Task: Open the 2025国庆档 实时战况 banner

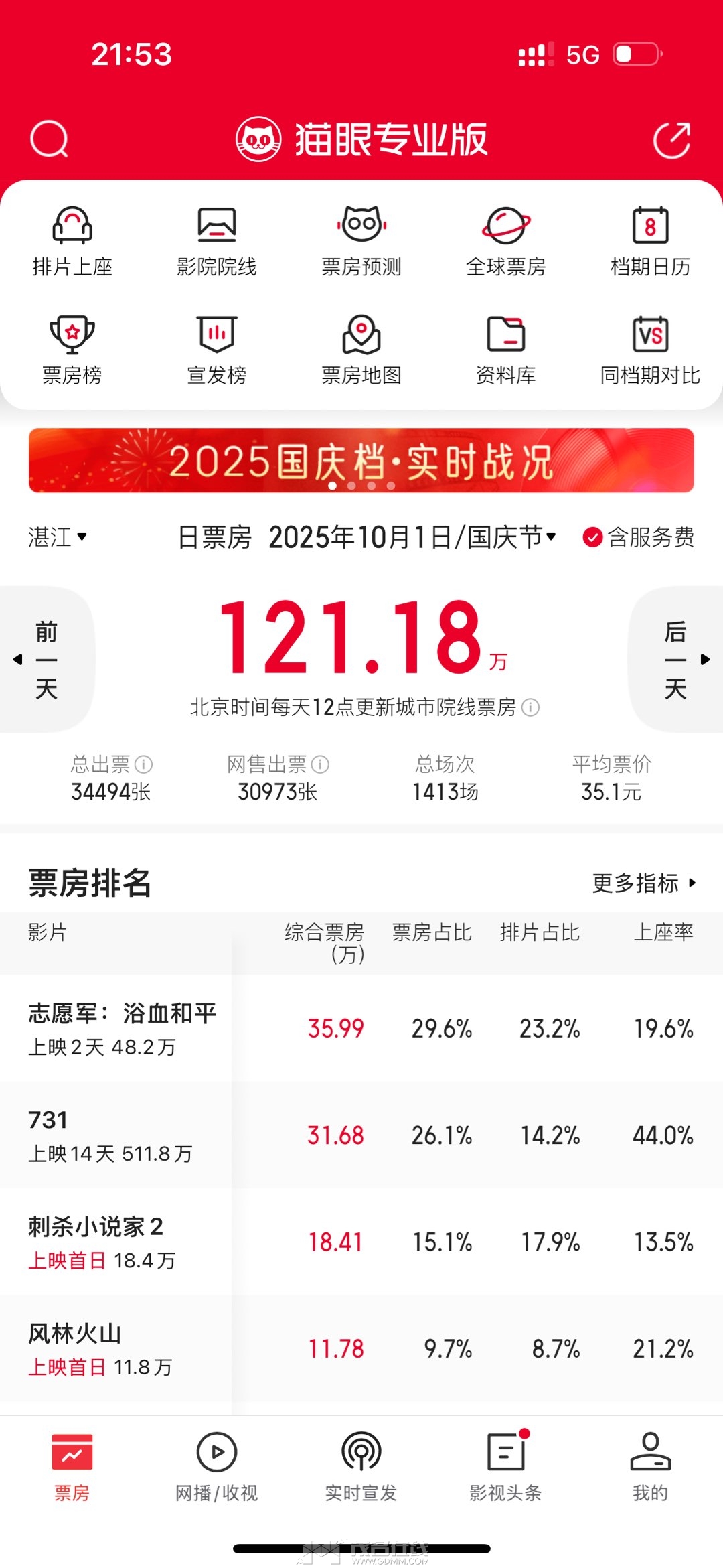Action: (x=361, y=461)
